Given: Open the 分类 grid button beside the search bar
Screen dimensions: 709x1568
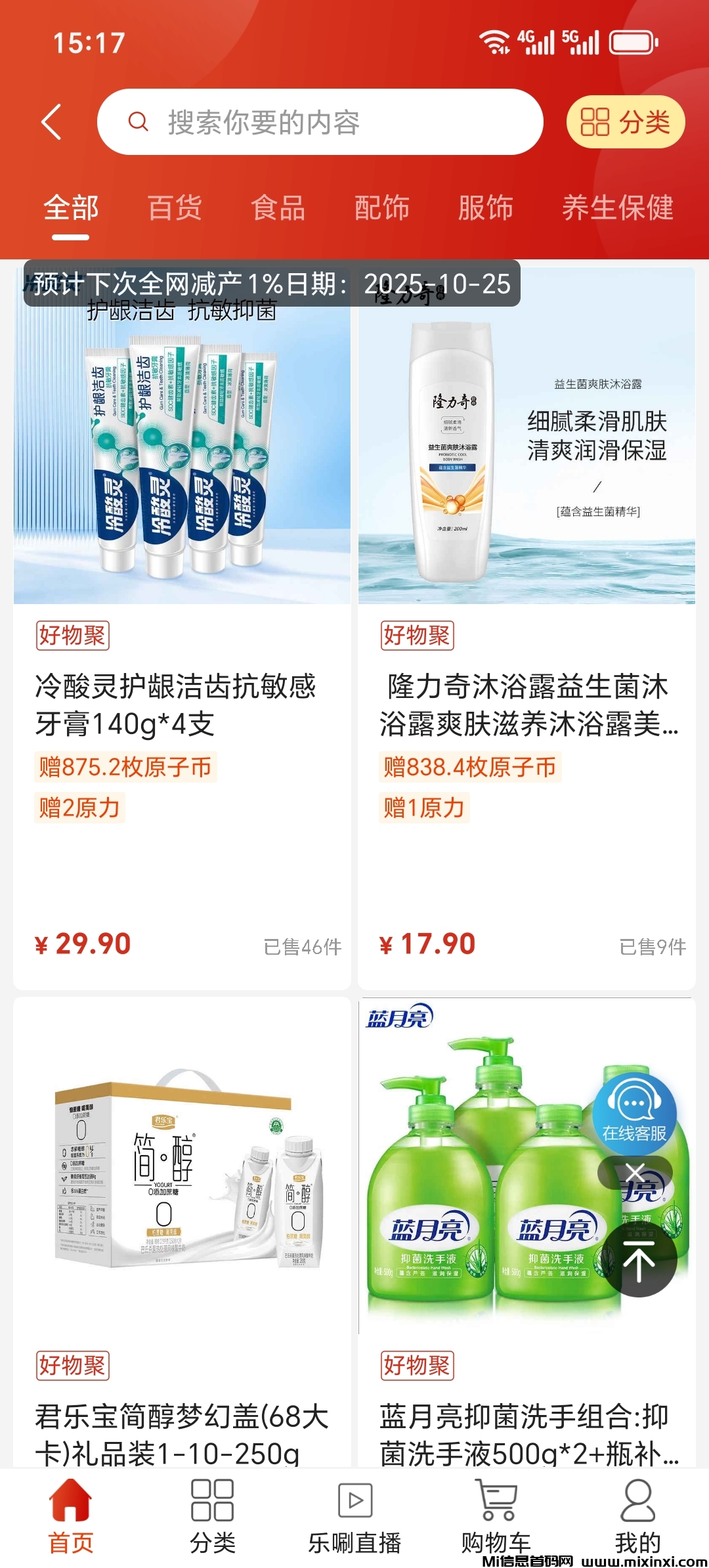Looking at the screenshot, I should 626,122.
